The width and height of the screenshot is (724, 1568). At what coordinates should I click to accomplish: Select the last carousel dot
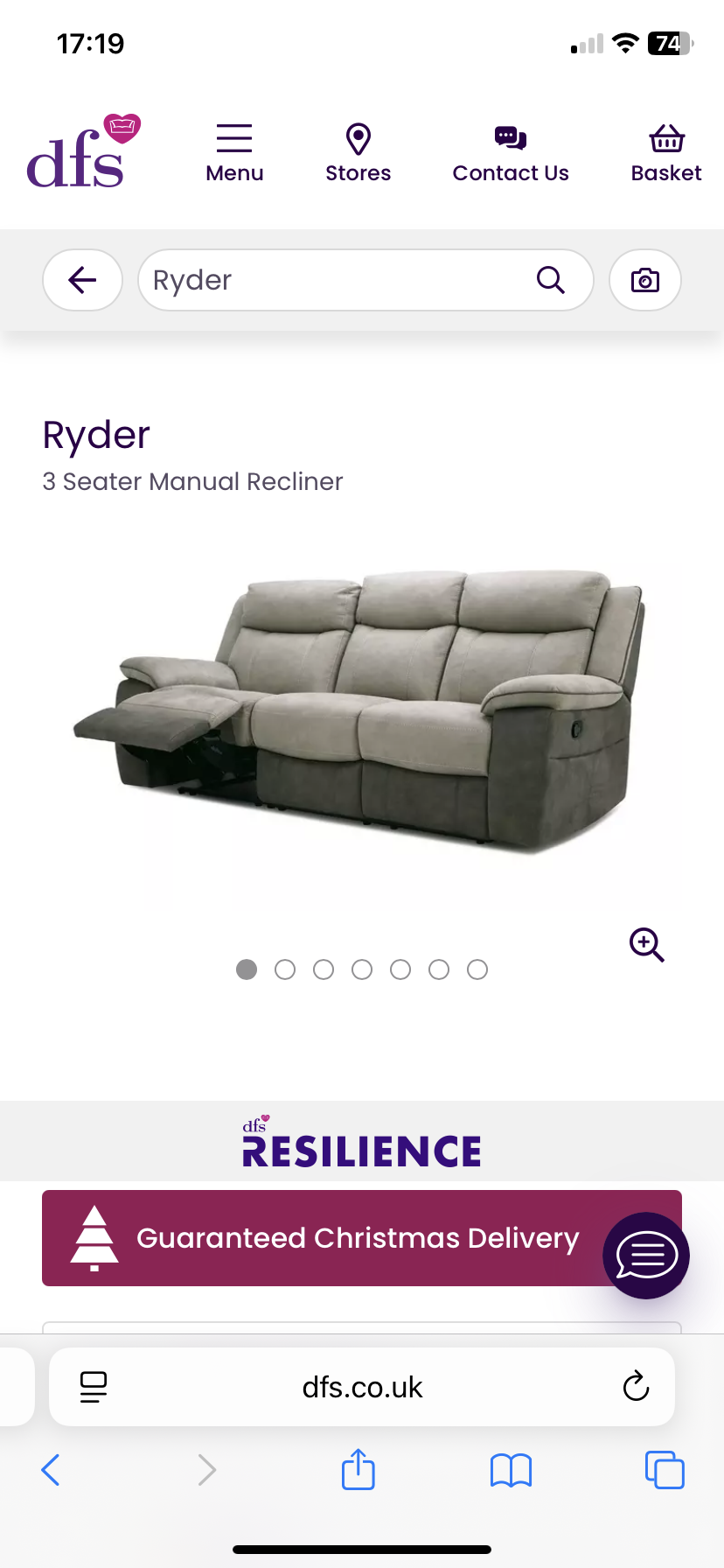477,969
